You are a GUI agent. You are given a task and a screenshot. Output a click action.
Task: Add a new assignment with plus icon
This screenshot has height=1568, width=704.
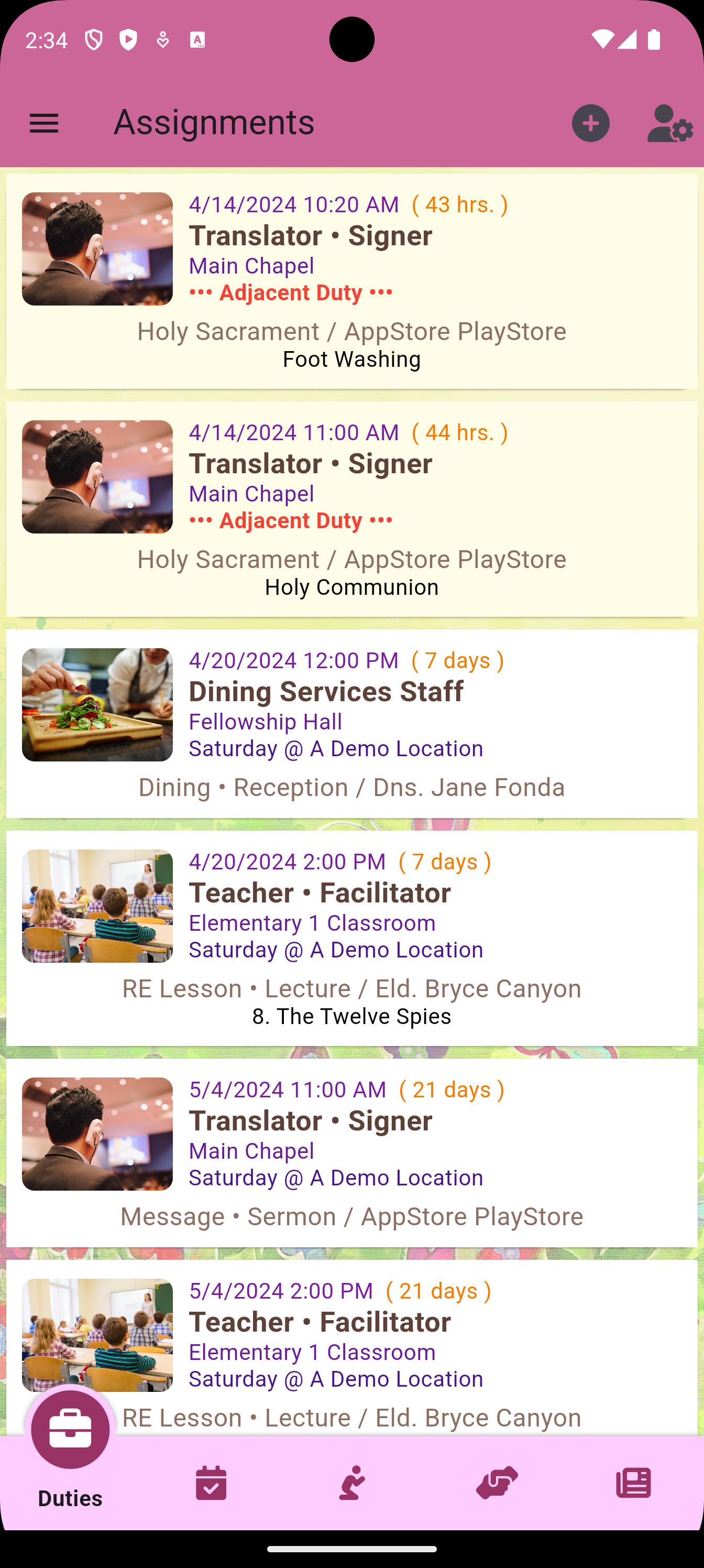tap(590, 124)
